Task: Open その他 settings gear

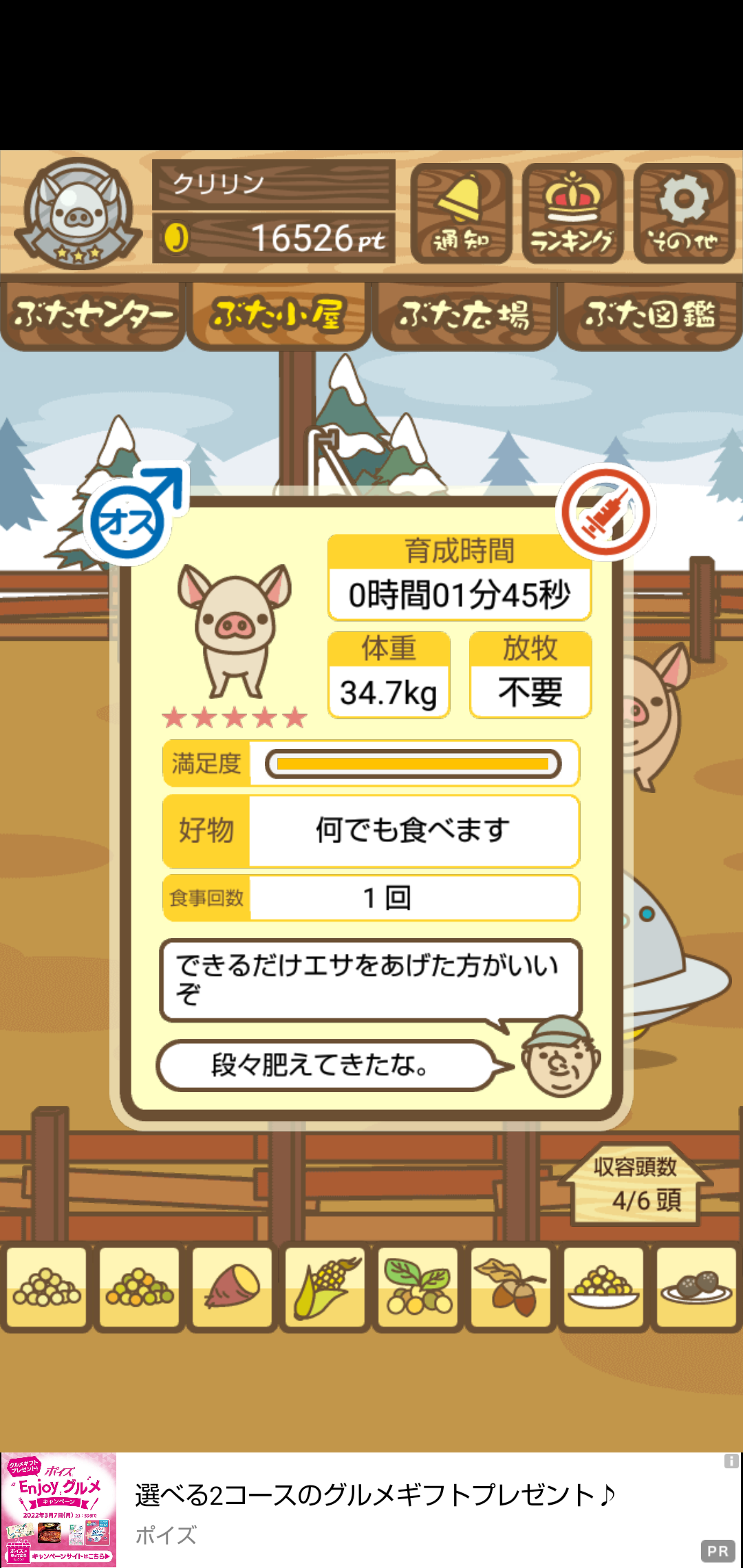Action: tap(684, 213)
